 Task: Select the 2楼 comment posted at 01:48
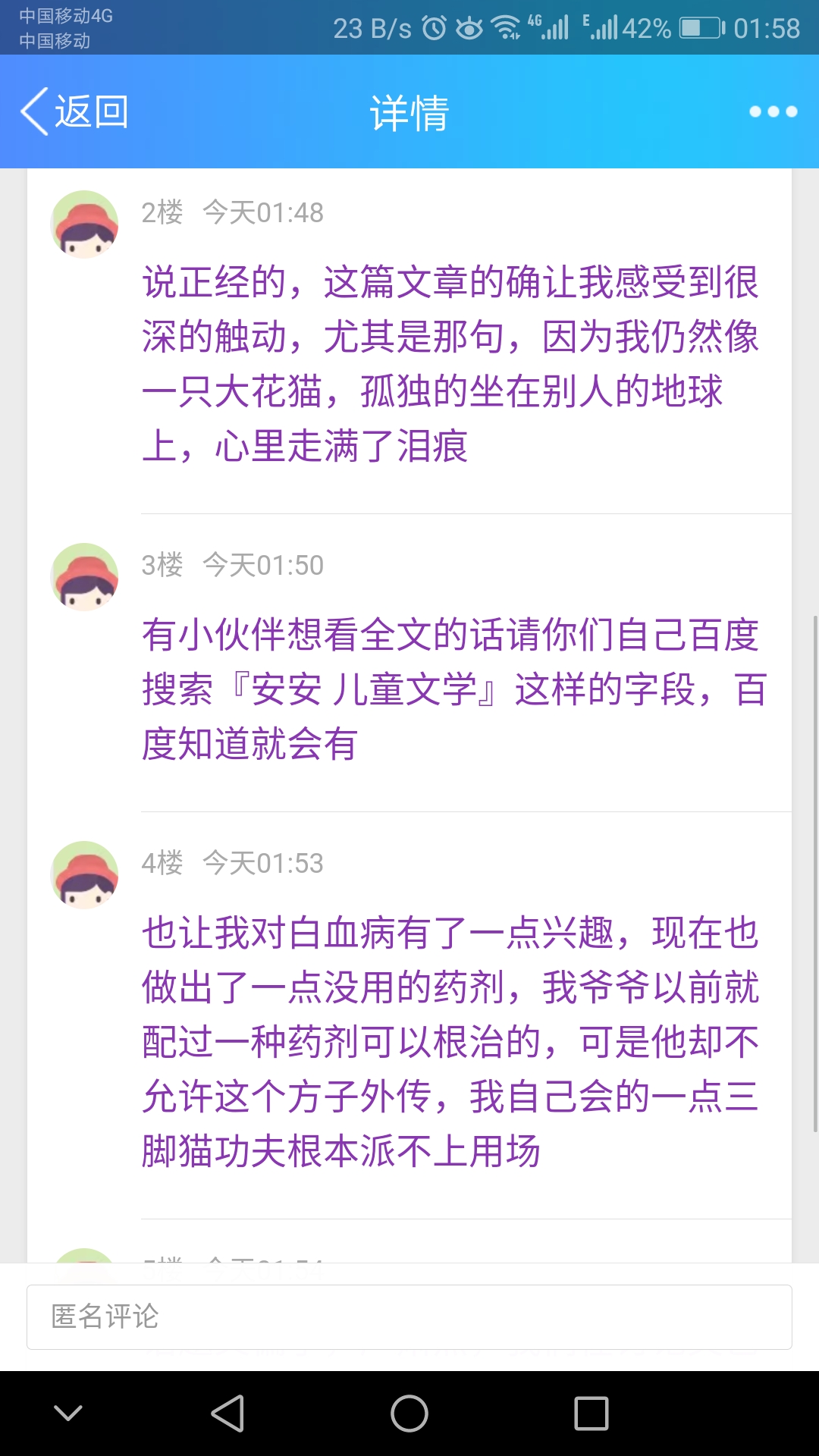(x=450, y=364)
